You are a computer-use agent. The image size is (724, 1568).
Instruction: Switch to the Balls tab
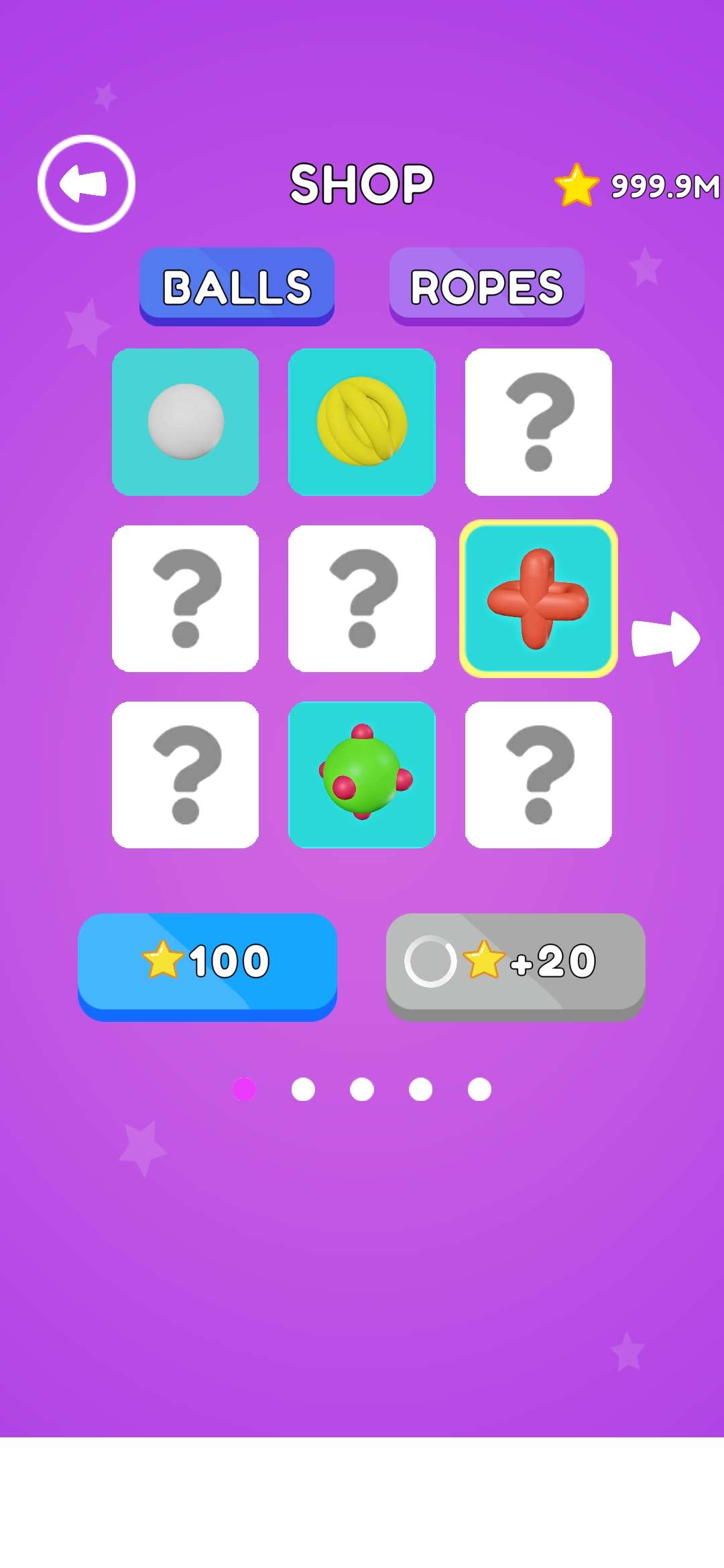[x=237, y=286]
